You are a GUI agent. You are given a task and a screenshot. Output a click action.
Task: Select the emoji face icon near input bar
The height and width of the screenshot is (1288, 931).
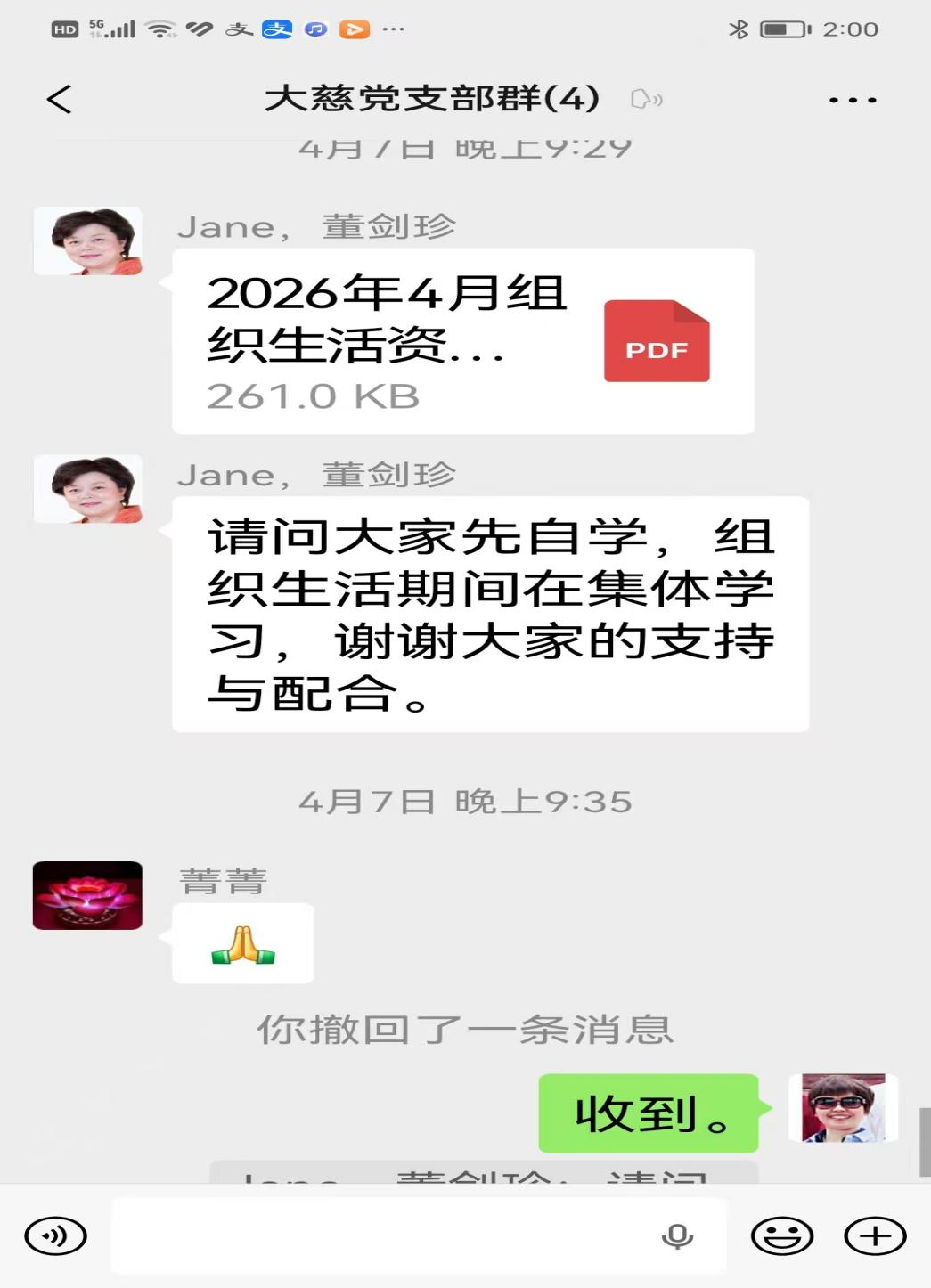coord(781,1235)
